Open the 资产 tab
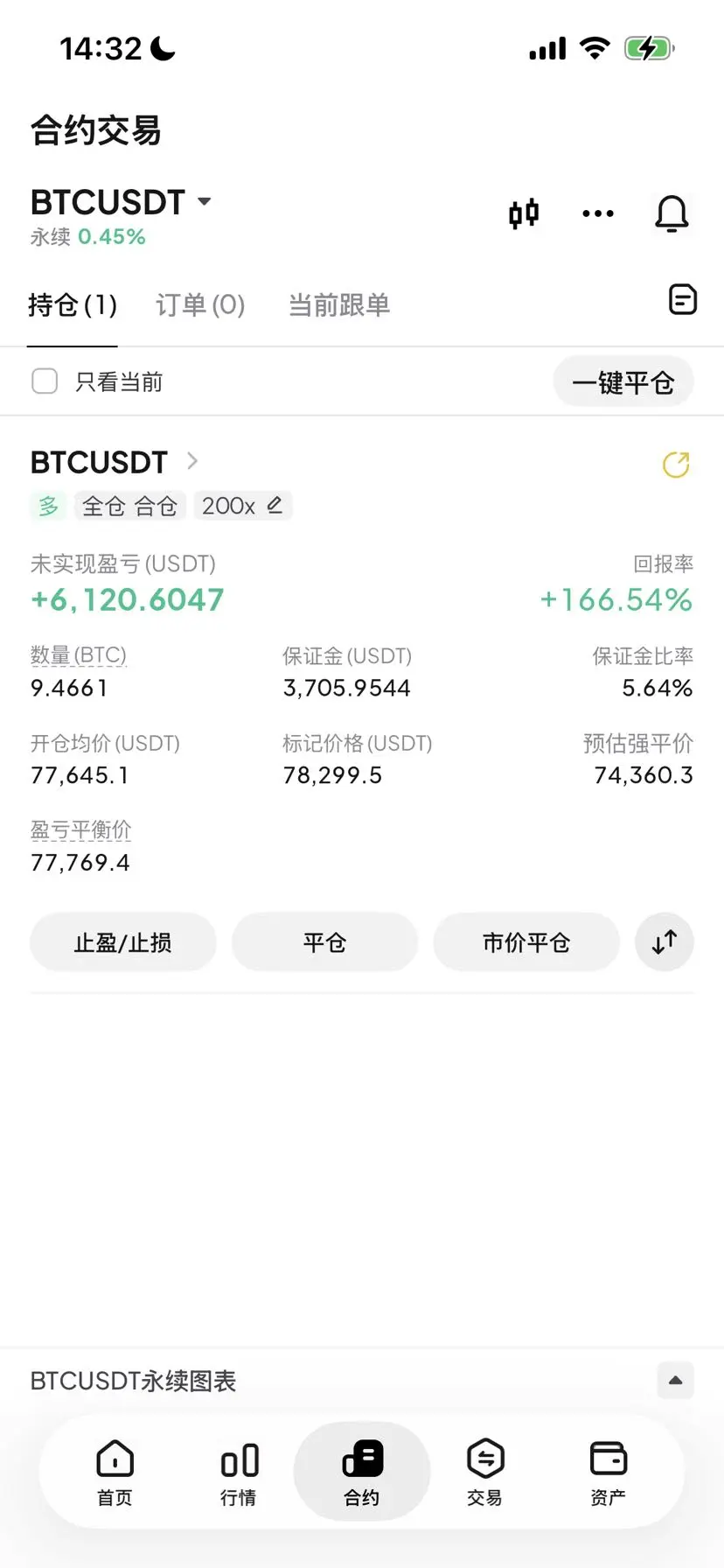Image resolution: width=724 pixels, height=1568 pixels. click(x=608, y=1472)
